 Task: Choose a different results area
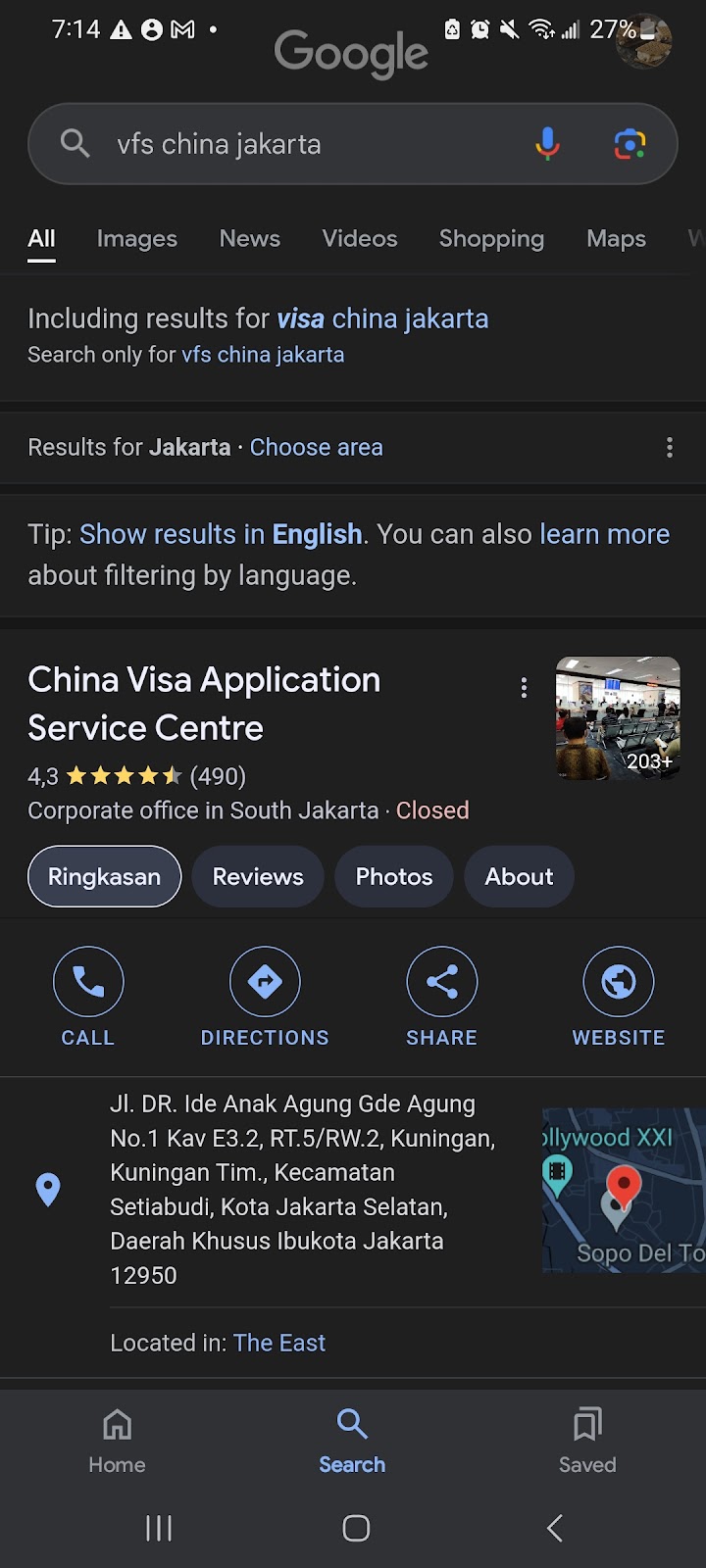[x=316, y=448]
